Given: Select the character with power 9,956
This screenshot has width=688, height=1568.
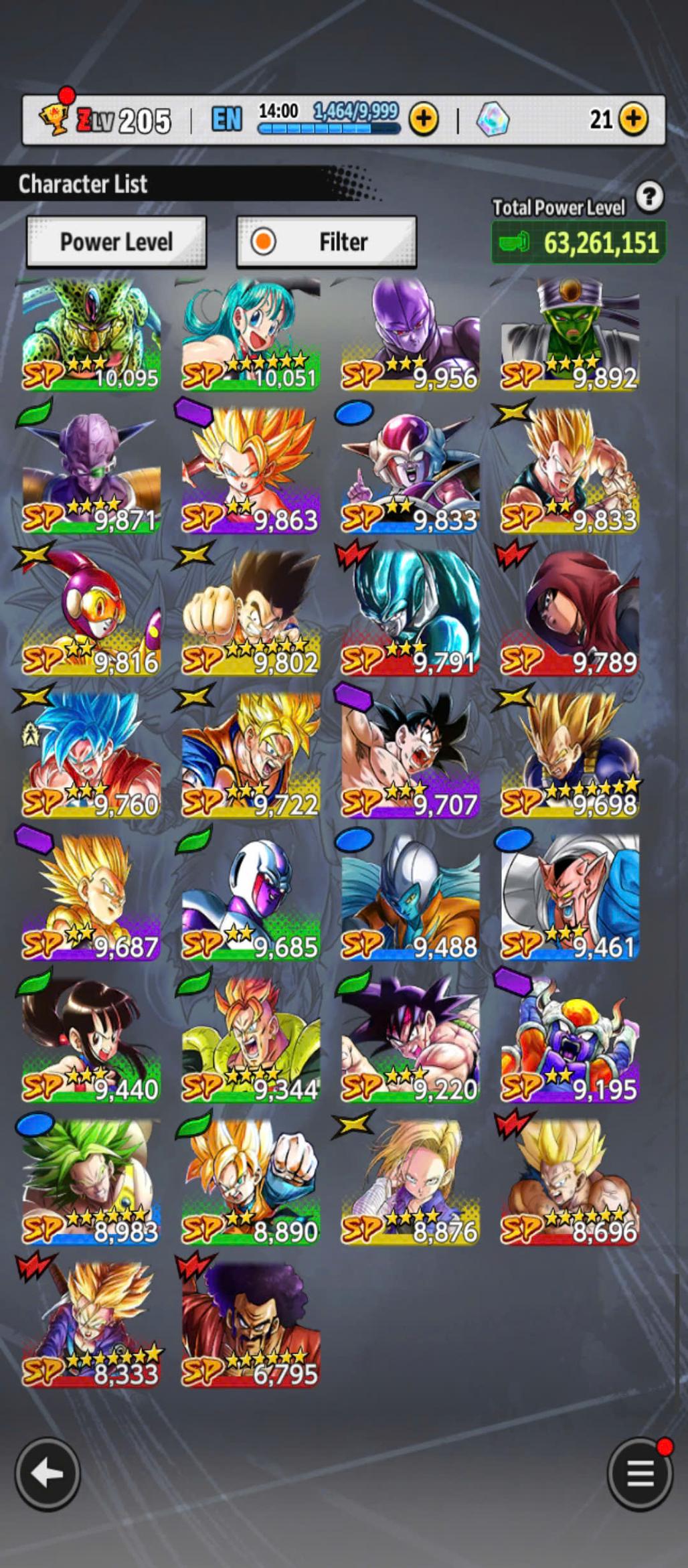Looking at the screenshot, I should [410, 335].
